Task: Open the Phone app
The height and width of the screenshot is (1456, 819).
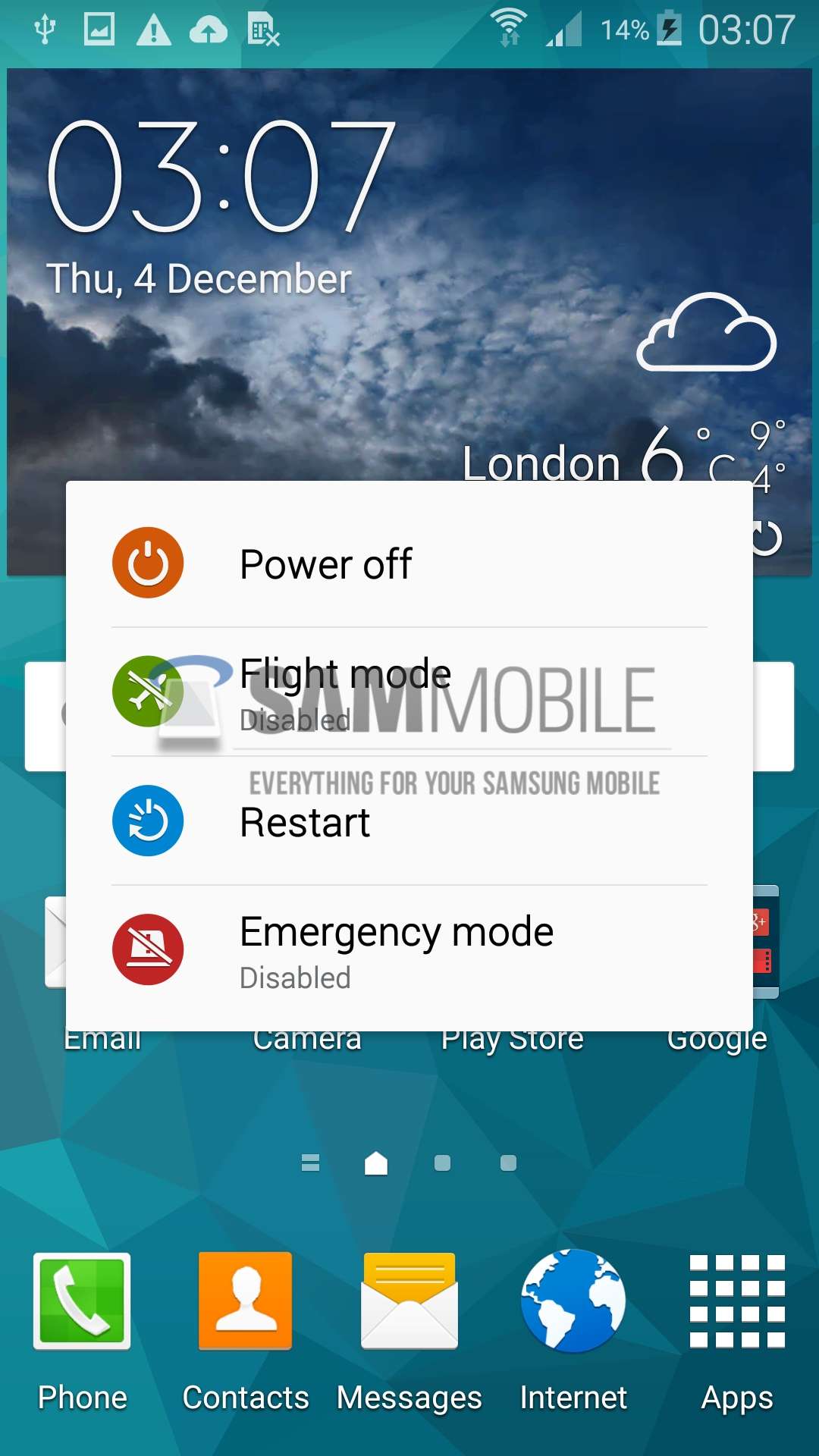Action: (82, 1332)
